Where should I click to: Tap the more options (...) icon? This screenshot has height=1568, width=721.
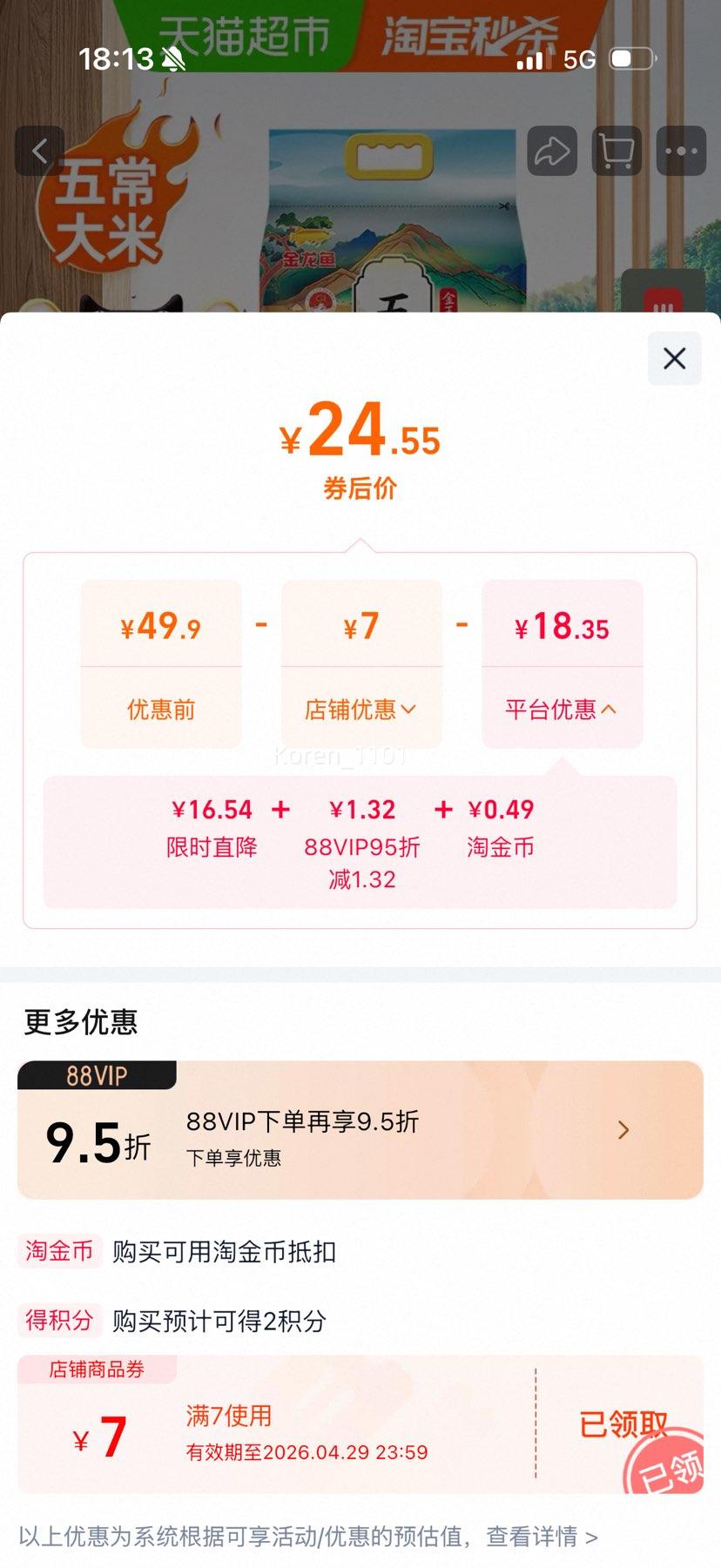(681, 150)
